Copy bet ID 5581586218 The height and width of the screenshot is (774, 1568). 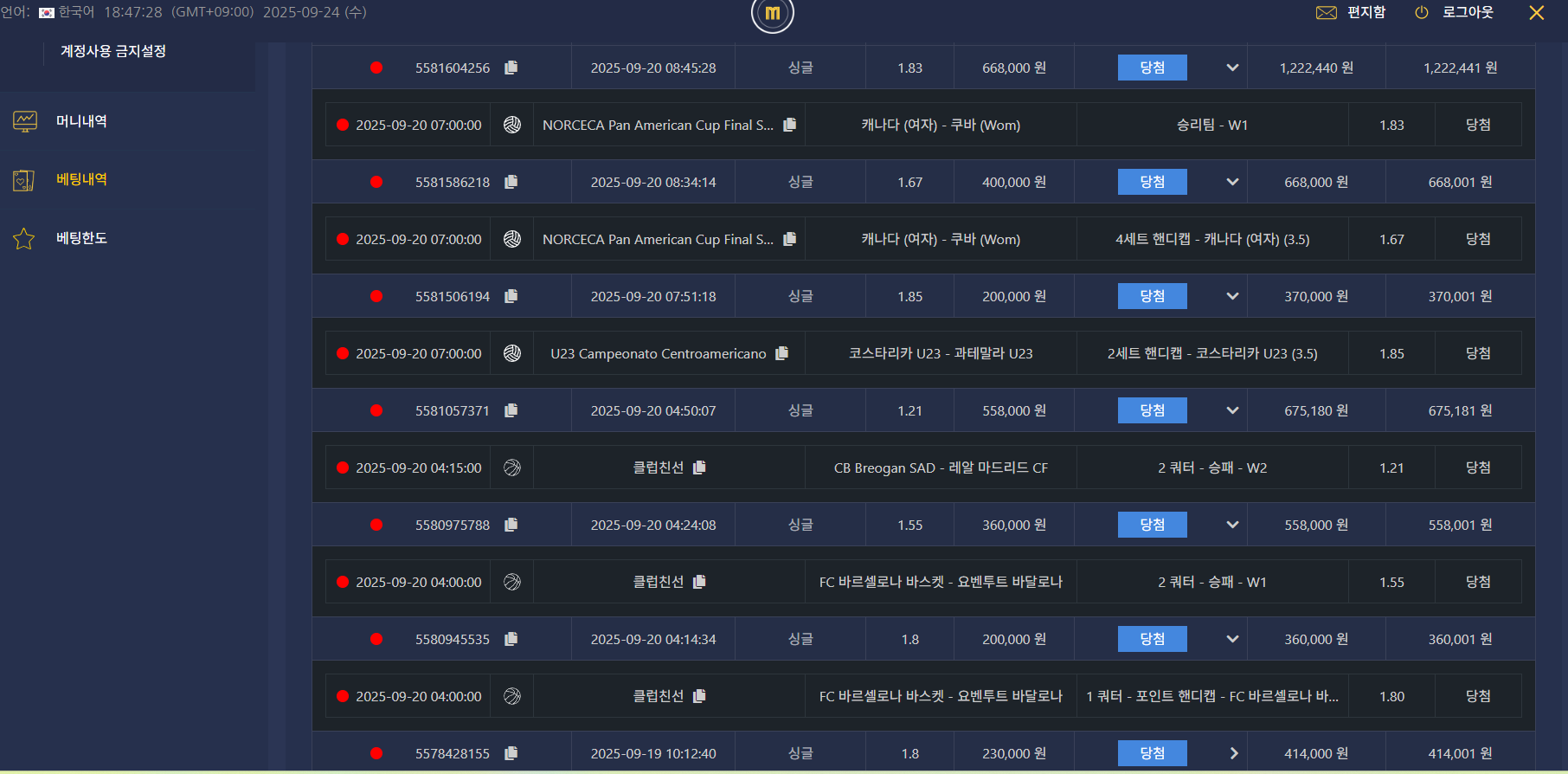pos(511,182)
